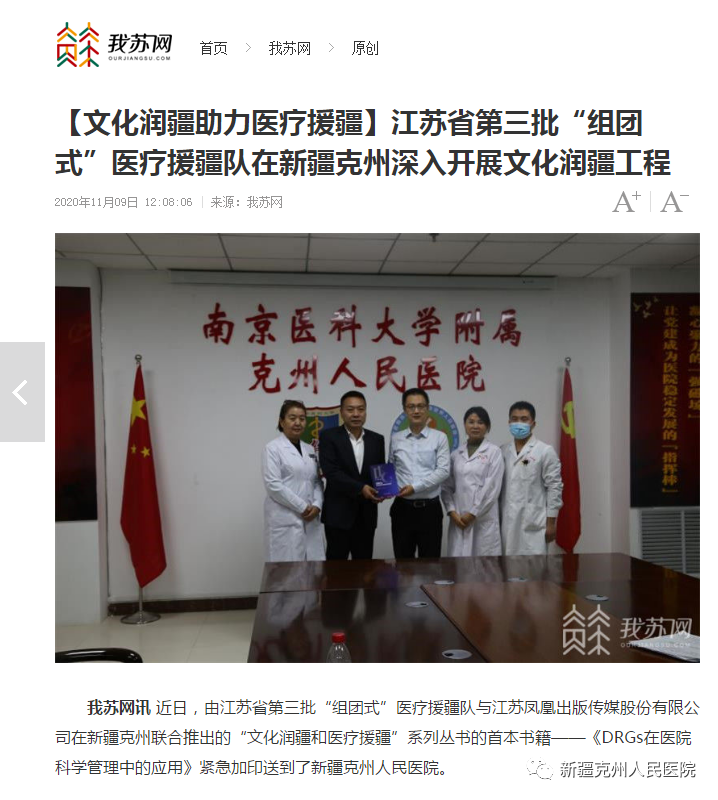Open the 原创 breadcrumb category
Screen dimensions: 718x800
[x=365, y=48]
